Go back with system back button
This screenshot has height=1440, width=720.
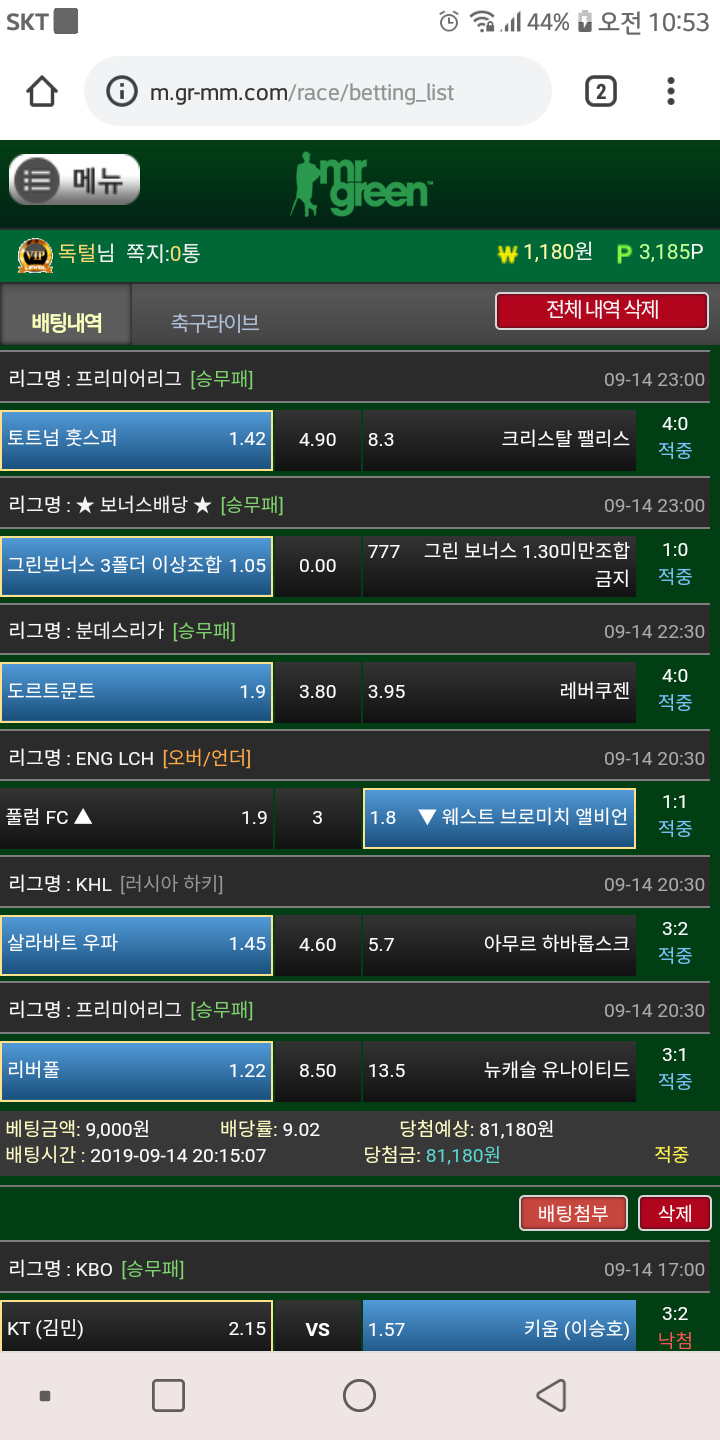point(551,1395)
